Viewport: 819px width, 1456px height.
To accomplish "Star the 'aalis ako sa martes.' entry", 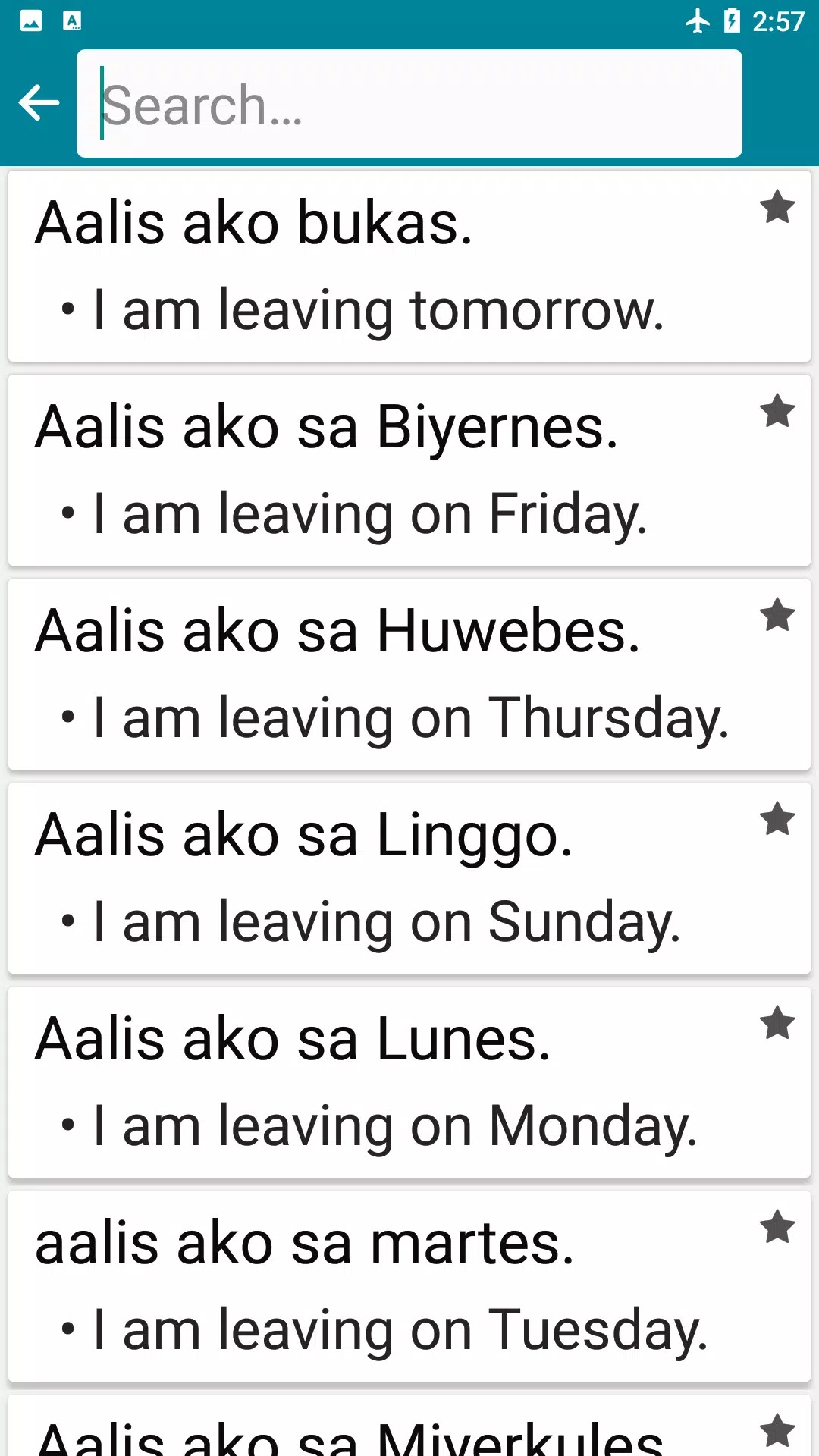I will [x=777, y=1227].
